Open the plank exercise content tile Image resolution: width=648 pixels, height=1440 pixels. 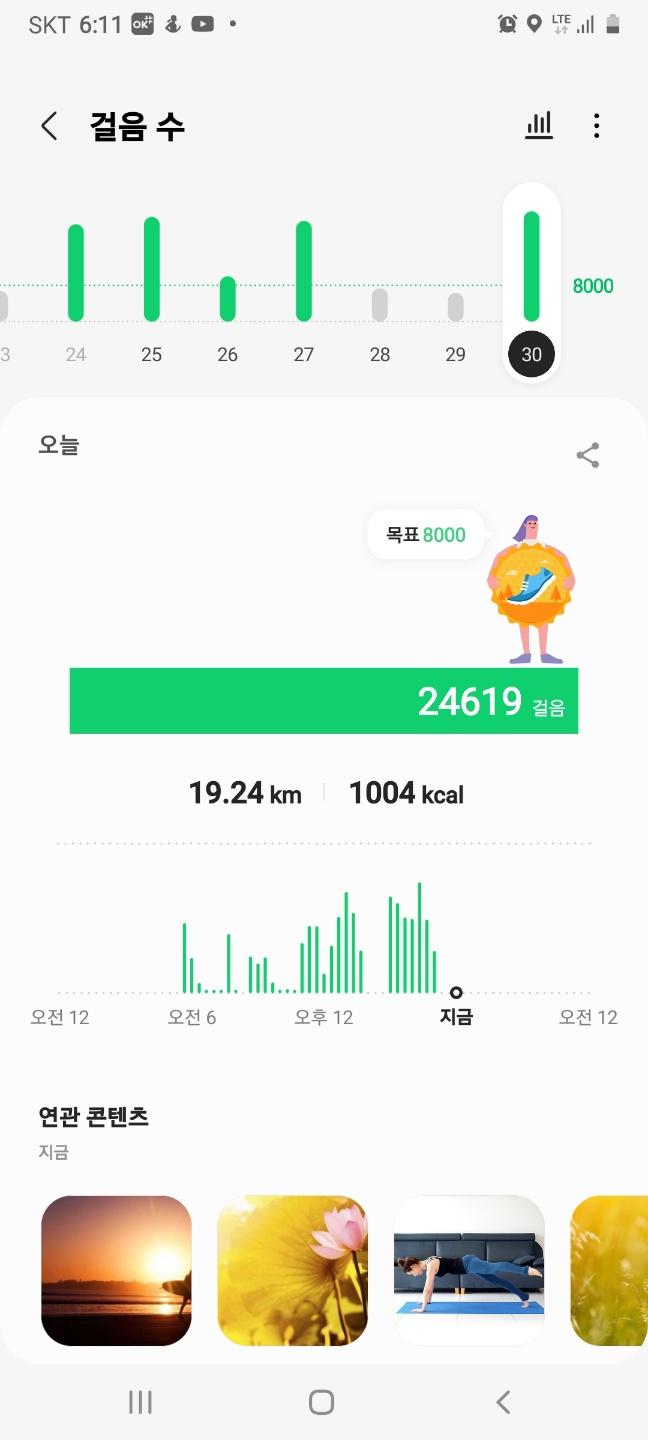coord(469,1270)
